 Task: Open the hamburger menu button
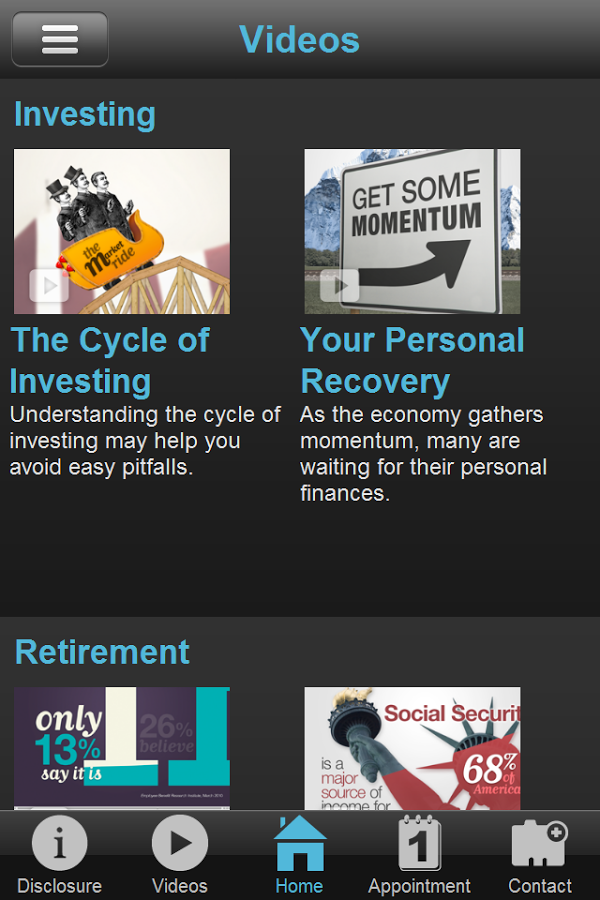coord(60,39)
